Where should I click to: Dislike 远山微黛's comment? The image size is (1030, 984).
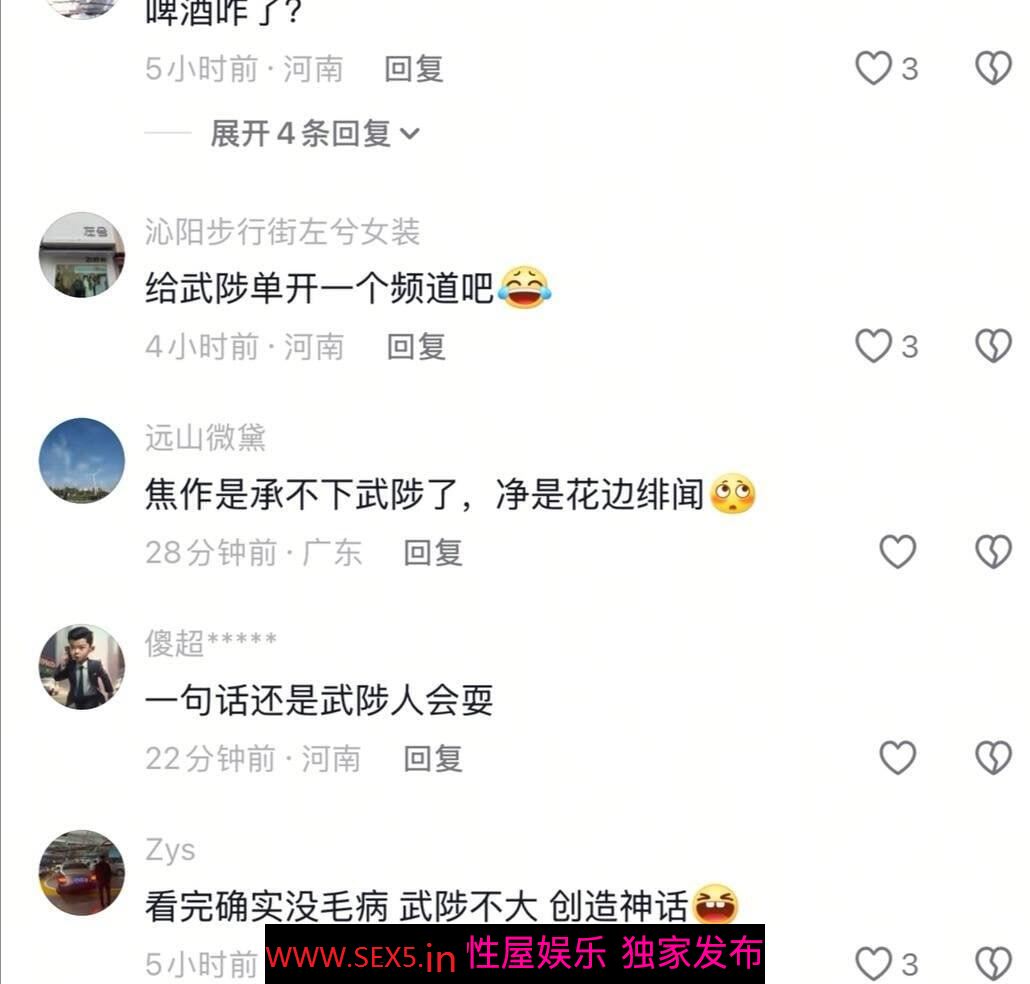[993, 552]
